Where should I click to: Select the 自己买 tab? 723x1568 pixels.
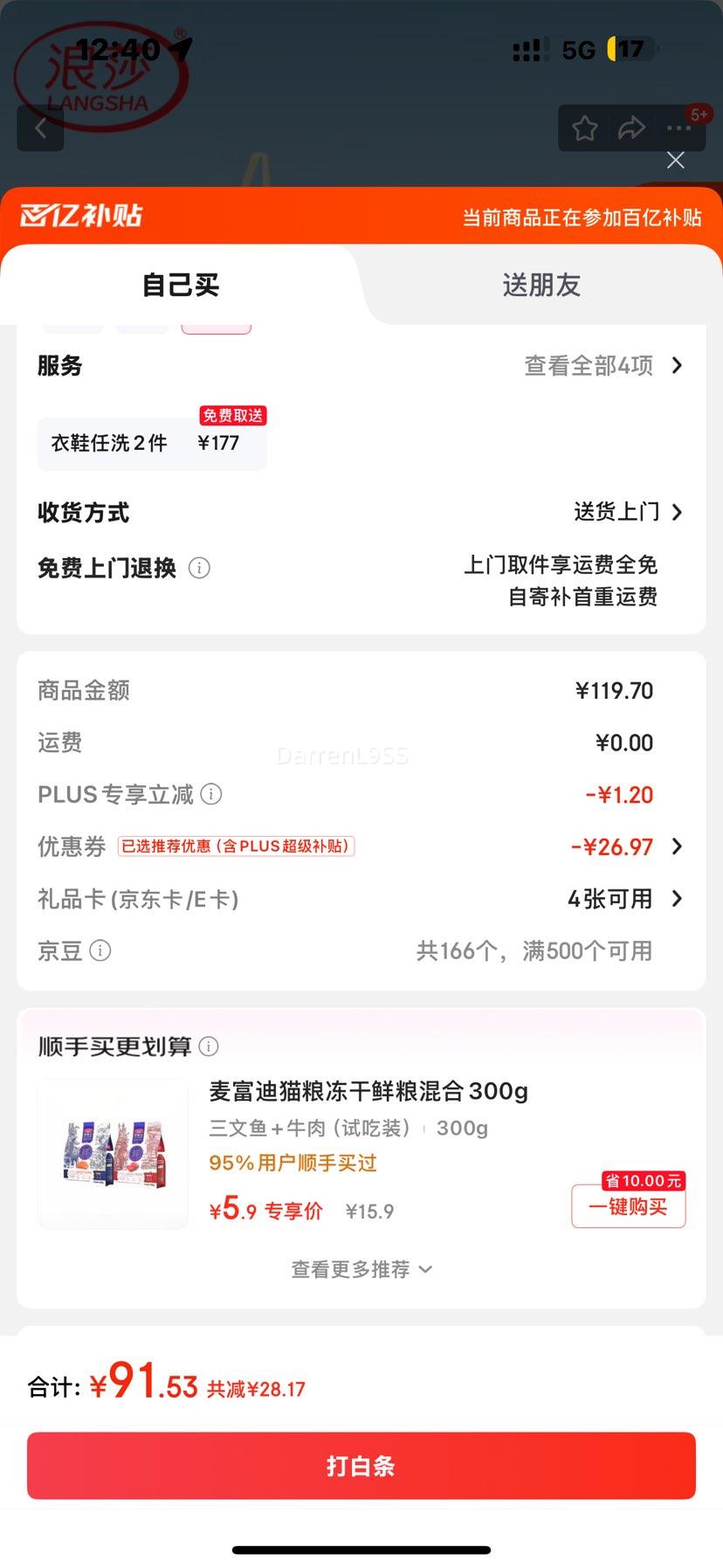[x=181, y=285]
